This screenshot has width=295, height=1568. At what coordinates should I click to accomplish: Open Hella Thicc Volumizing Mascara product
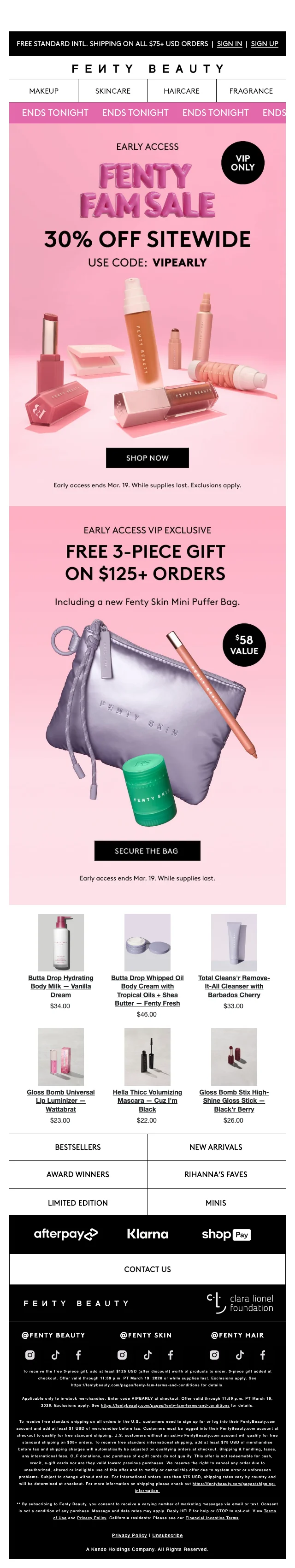coord(147,1100)
